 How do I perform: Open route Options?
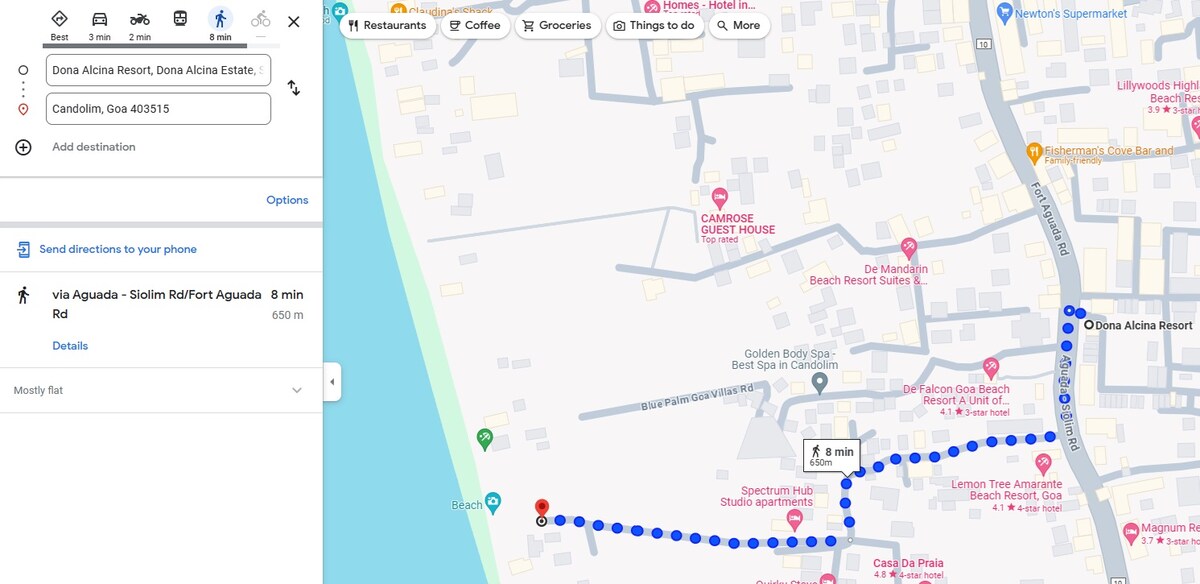coord(287,200)
